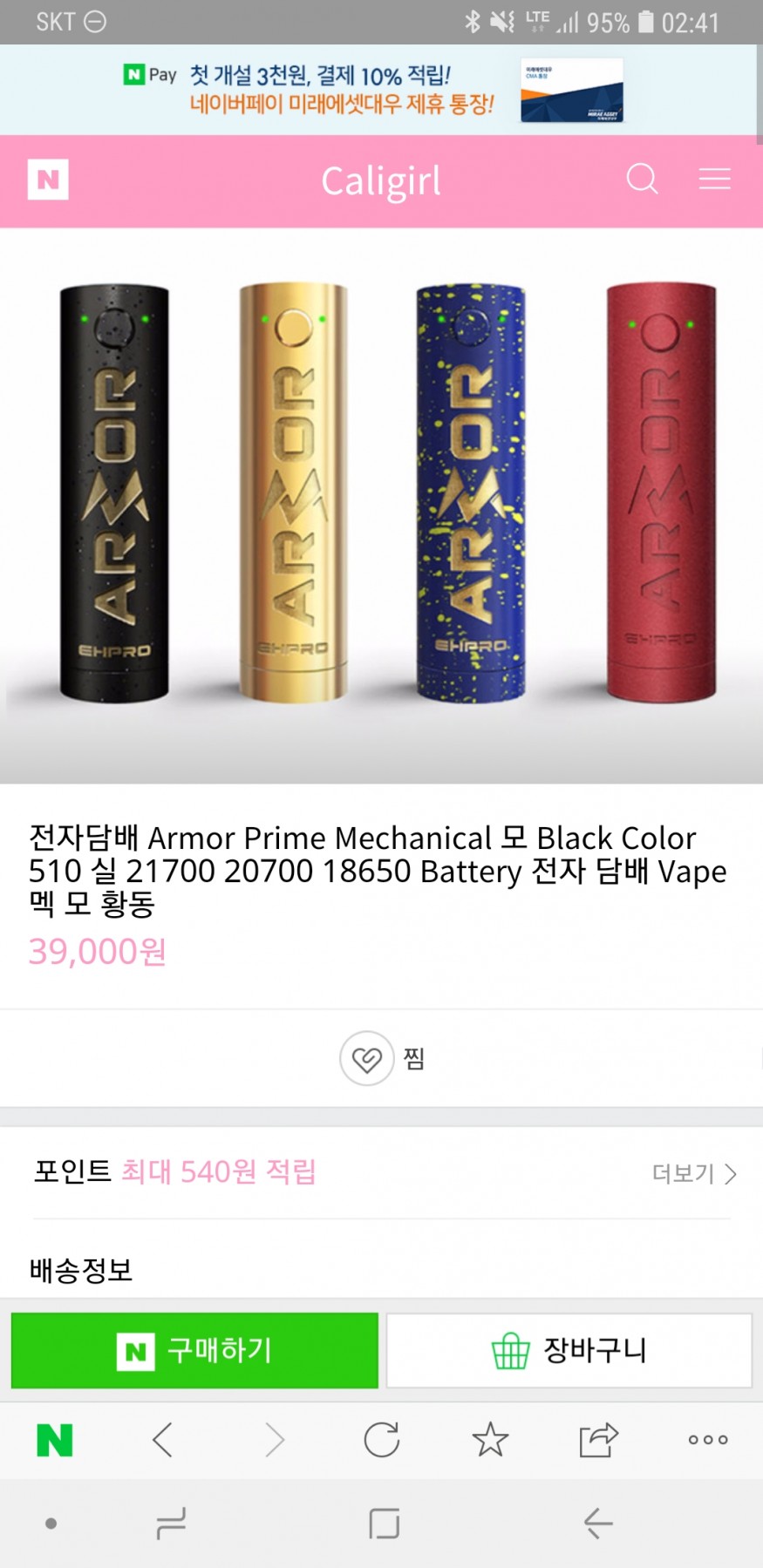Open the store search magnifier
This screenshot has width=763, height=1568.
(x=642, y=180)
